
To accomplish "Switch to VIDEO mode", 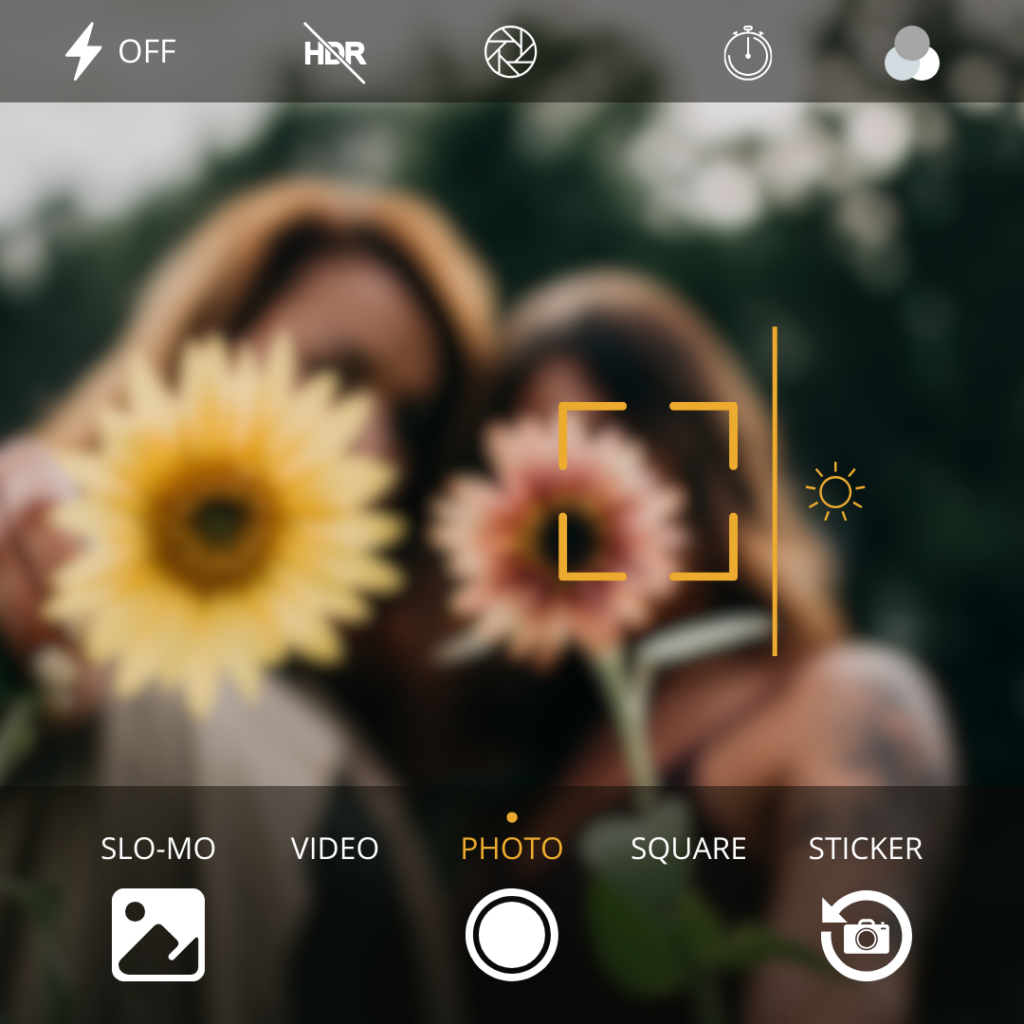I will [x=334, y=849].
